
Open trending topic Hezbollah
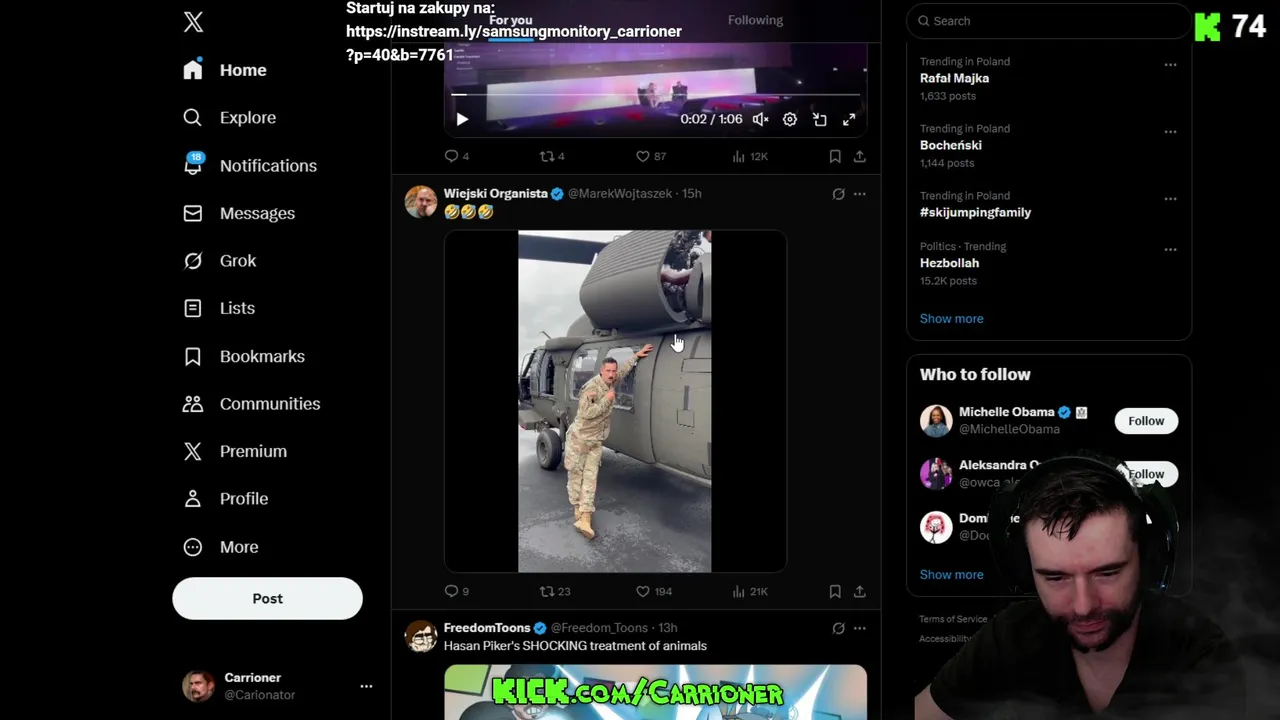[x=949, y=263]
